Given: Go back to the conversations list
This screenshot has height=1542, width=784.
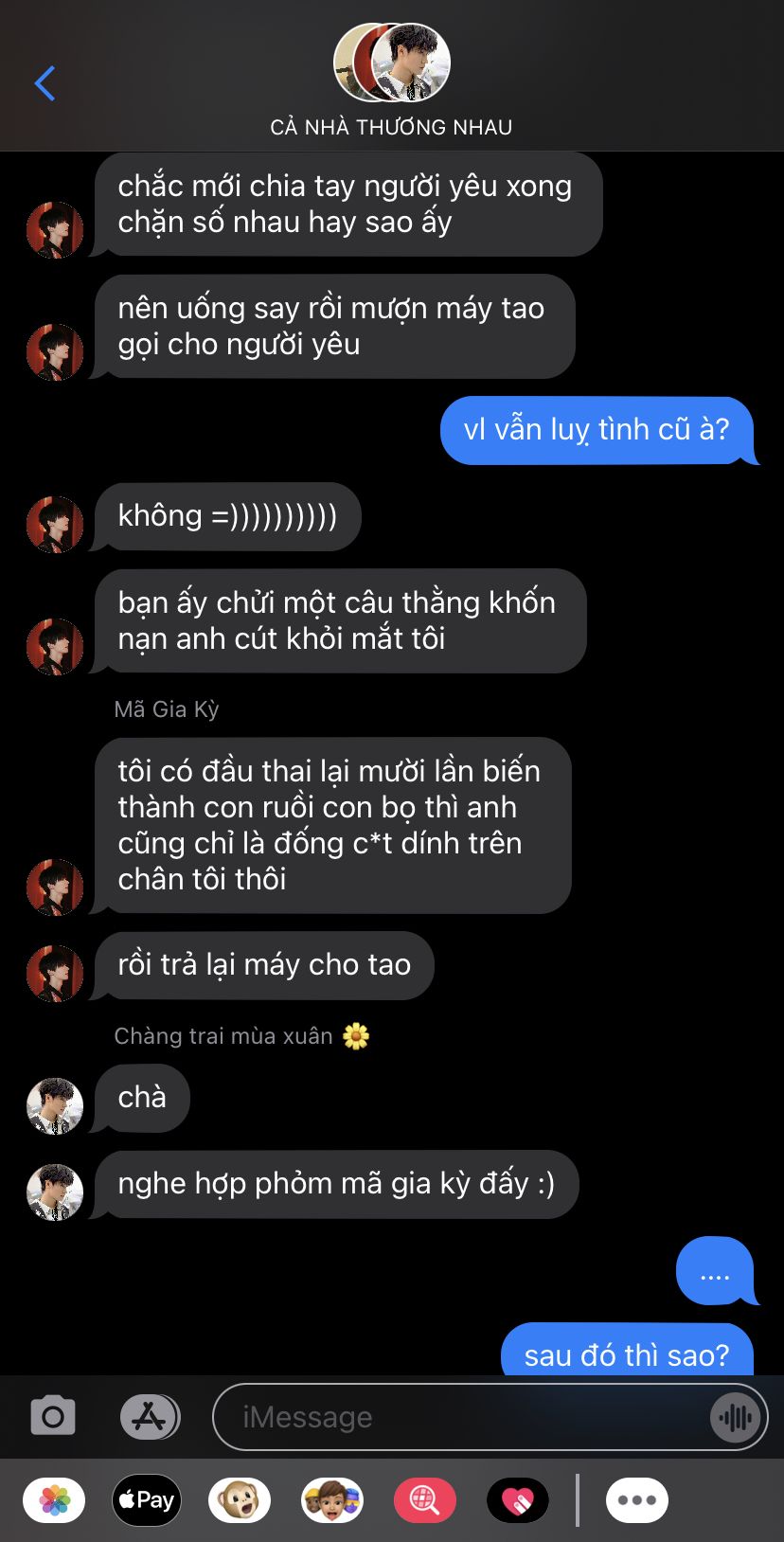Looking at the screenshot, I should click(x=45, y=83).
